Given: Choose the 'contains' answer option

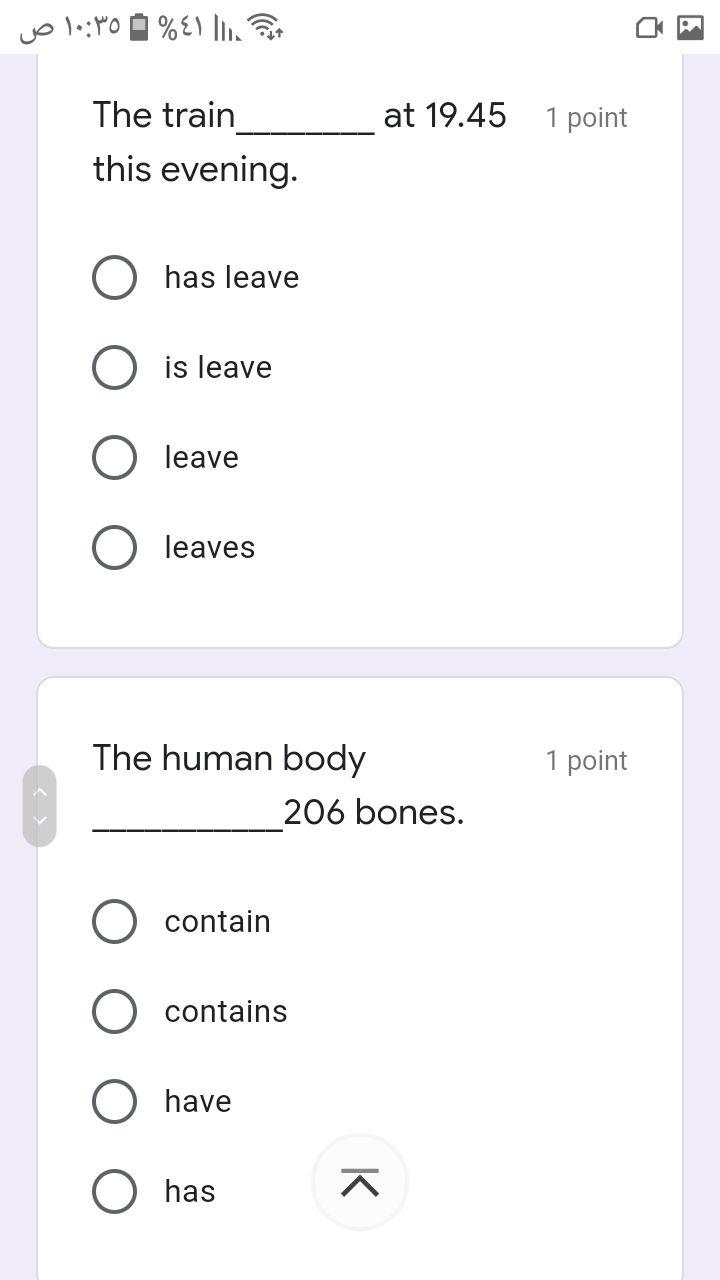Looking at the screenshot, I should [115, 1011].
